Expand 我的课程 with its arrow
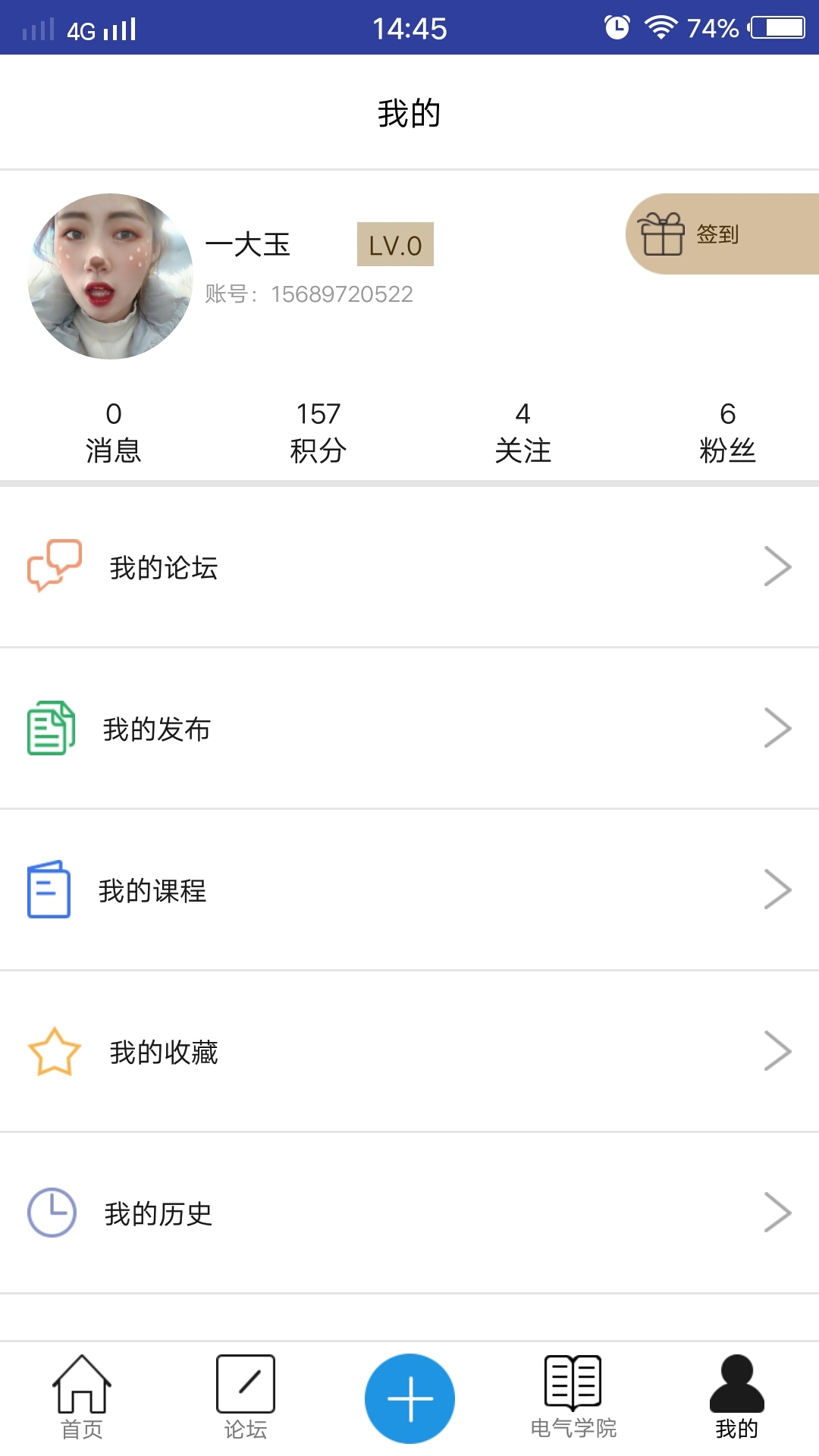 [x=778, y=890]
